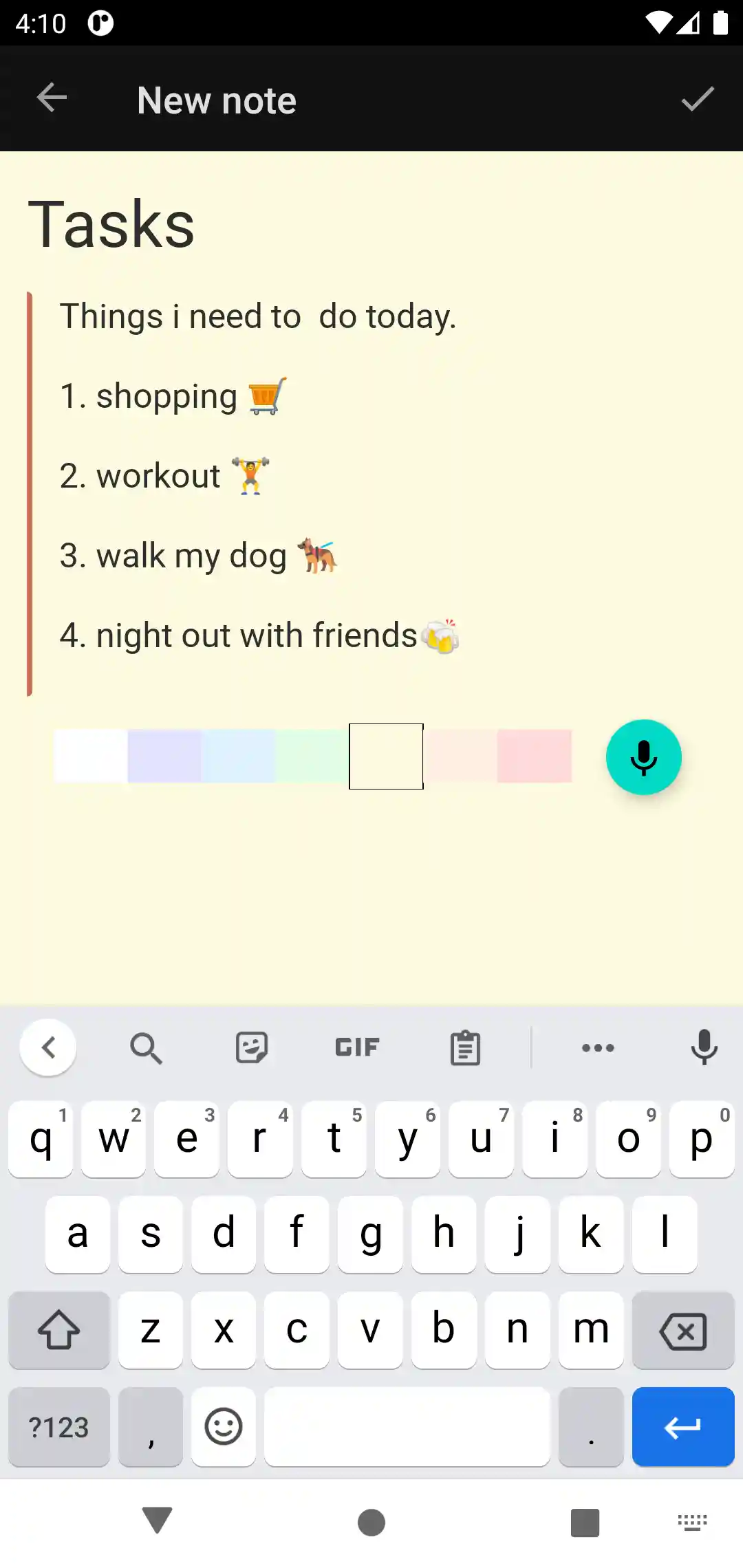
Task: Open the keyboard sticker panel
Action: pos(252,1048)
